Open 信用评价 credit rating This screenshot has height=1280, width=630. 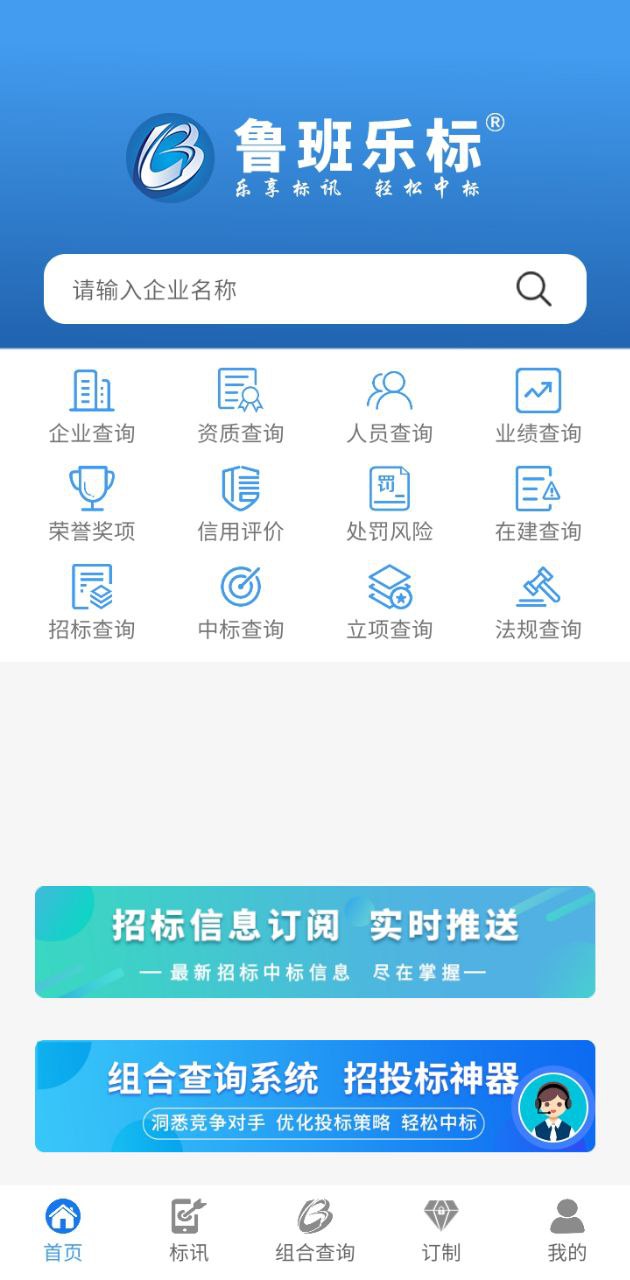point(240,503)
